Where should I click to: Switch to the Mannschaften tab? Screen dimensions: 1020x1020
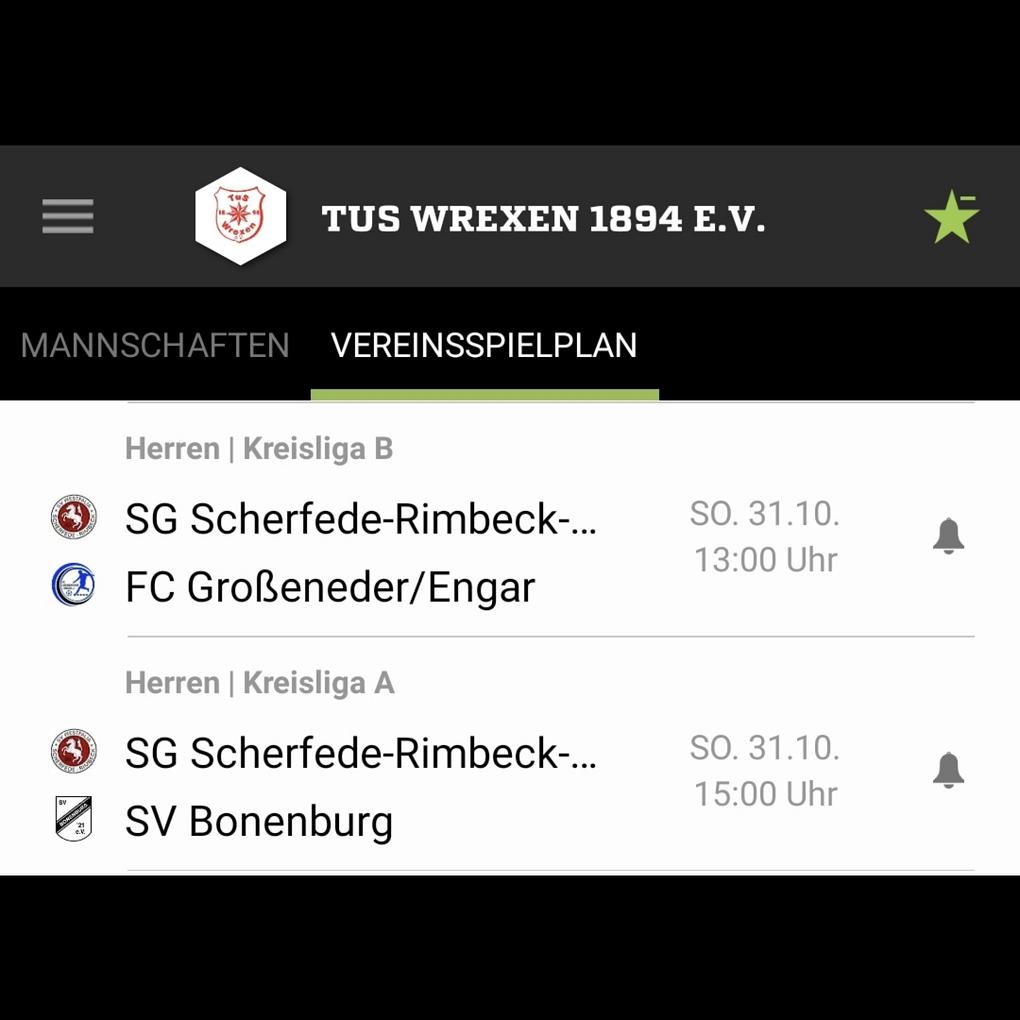pyautogui.click(x=155, y=345)
